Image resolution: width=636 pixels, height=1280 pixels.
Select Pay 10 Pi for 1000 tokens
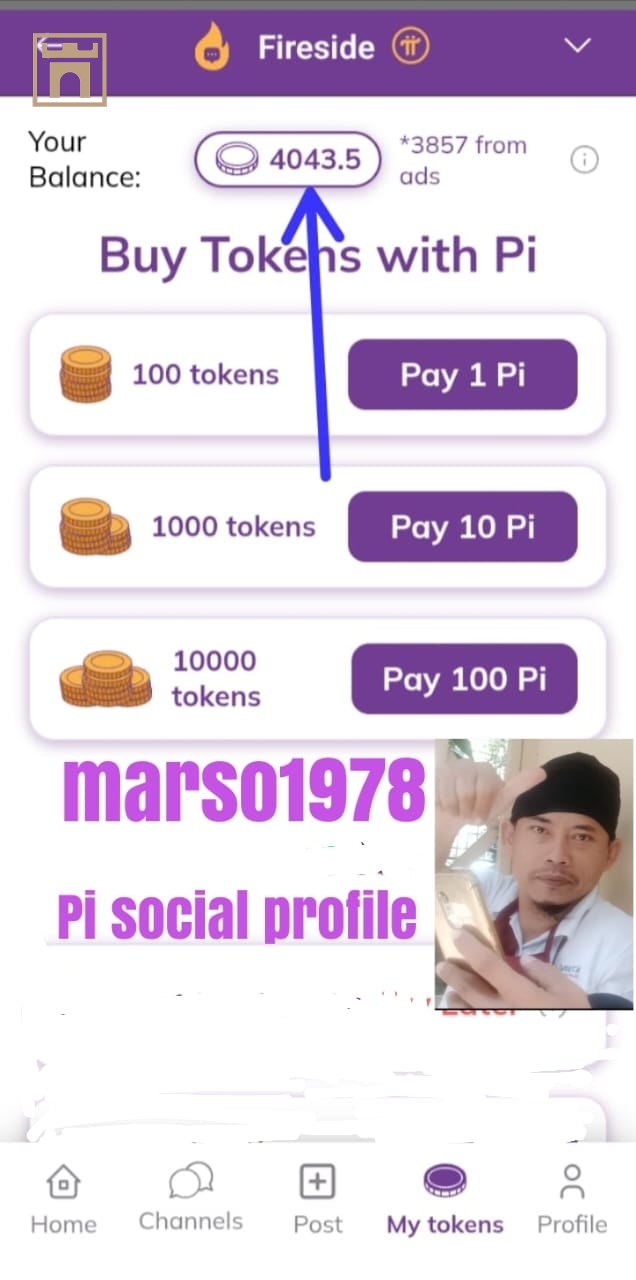click(x=462, y=527)
